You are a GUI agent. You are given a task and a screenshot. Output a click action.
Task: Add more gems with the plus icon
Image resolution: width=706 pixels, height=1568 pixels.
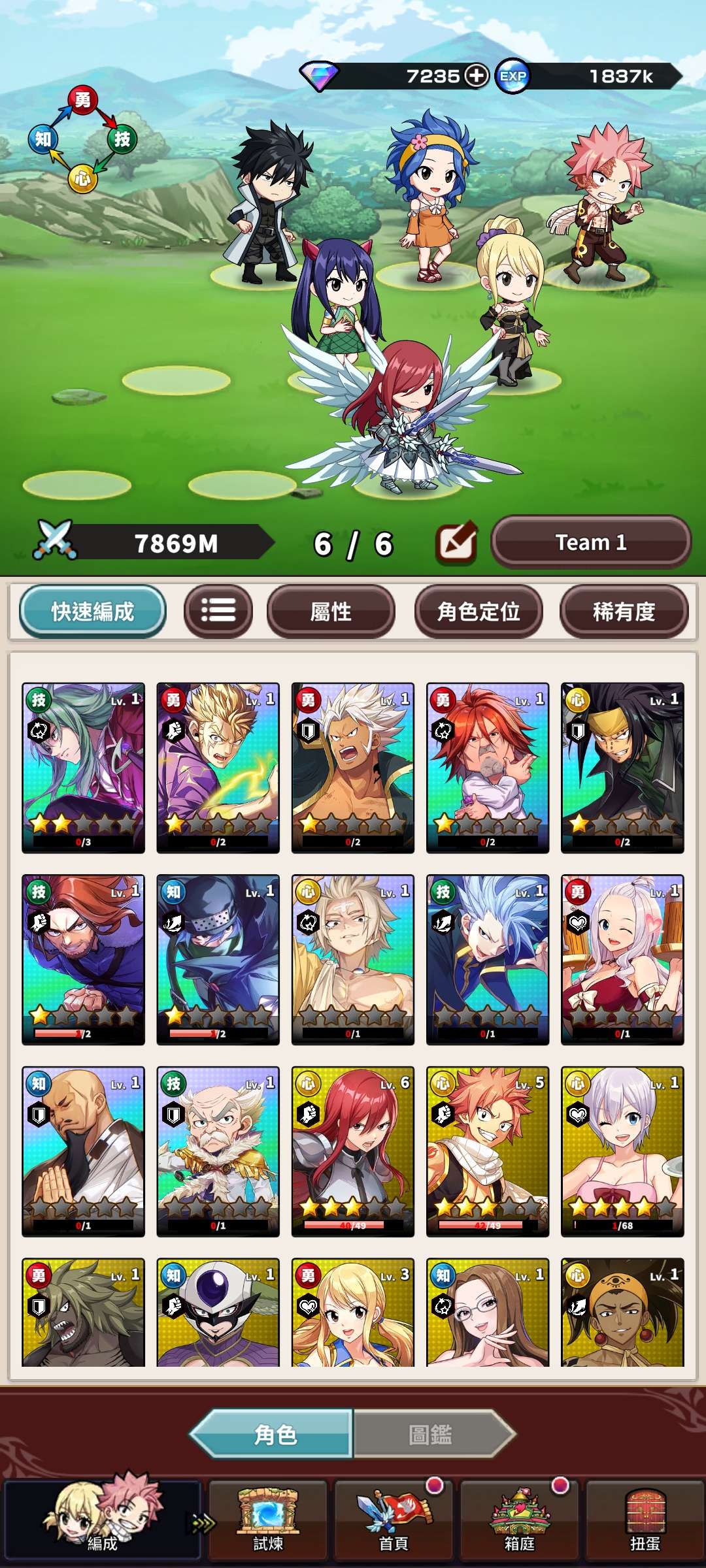tap(477, 76)
